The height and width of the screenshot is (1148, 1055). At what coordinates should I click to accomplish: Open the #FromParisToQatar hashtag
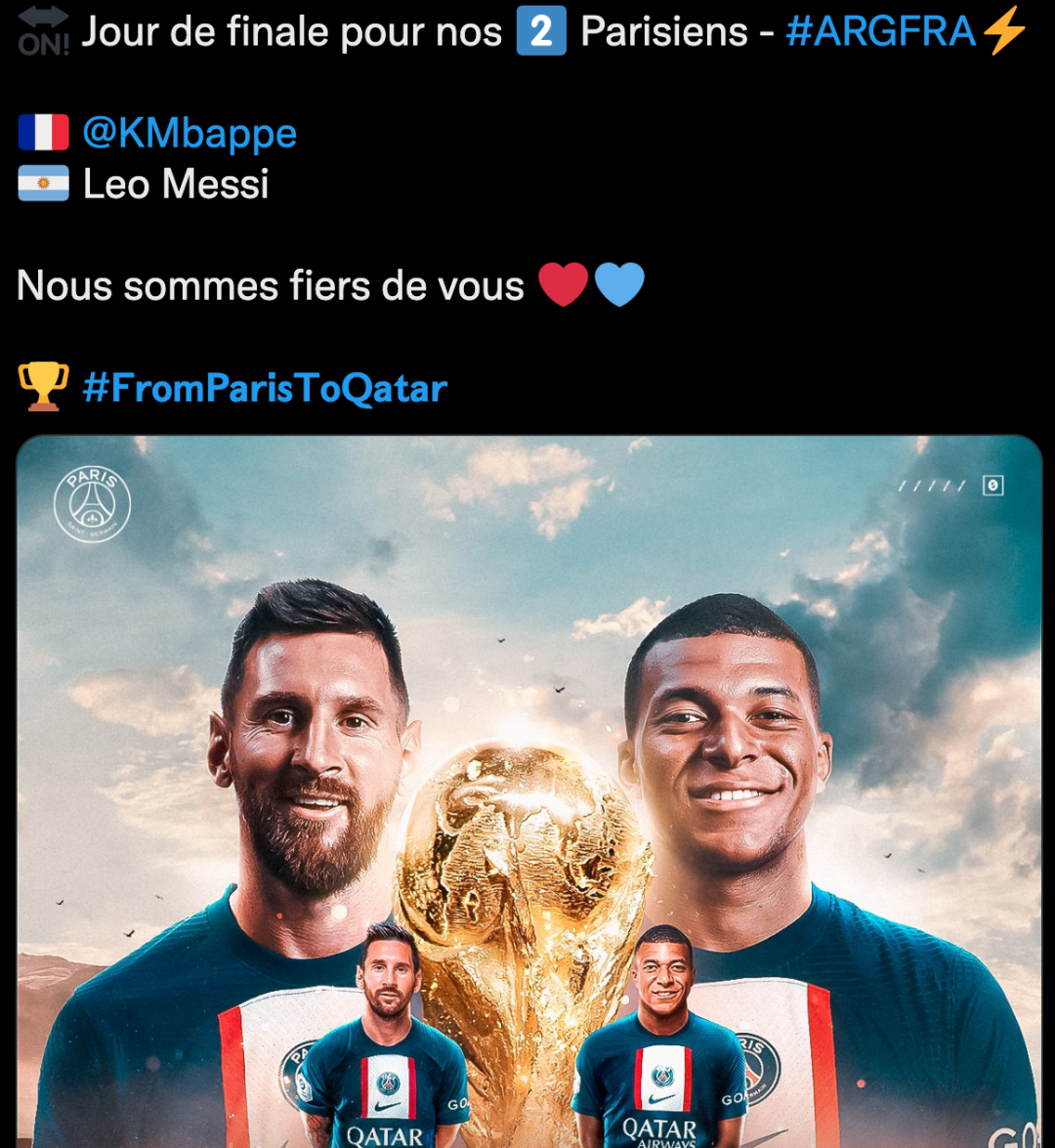pos(265,388)
